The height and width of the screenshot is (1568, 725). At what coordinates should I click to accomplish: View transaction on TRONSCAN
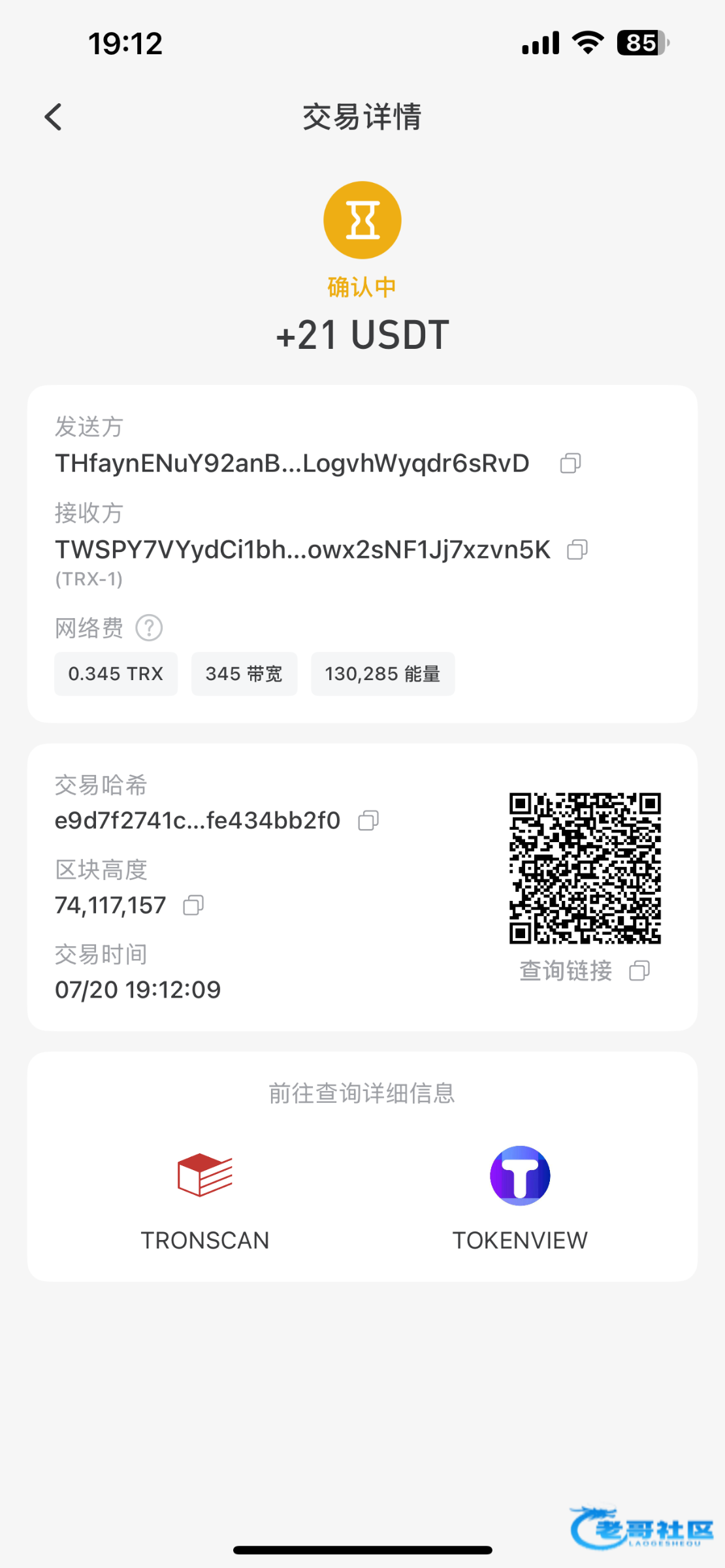click(x=205, y=1200)
